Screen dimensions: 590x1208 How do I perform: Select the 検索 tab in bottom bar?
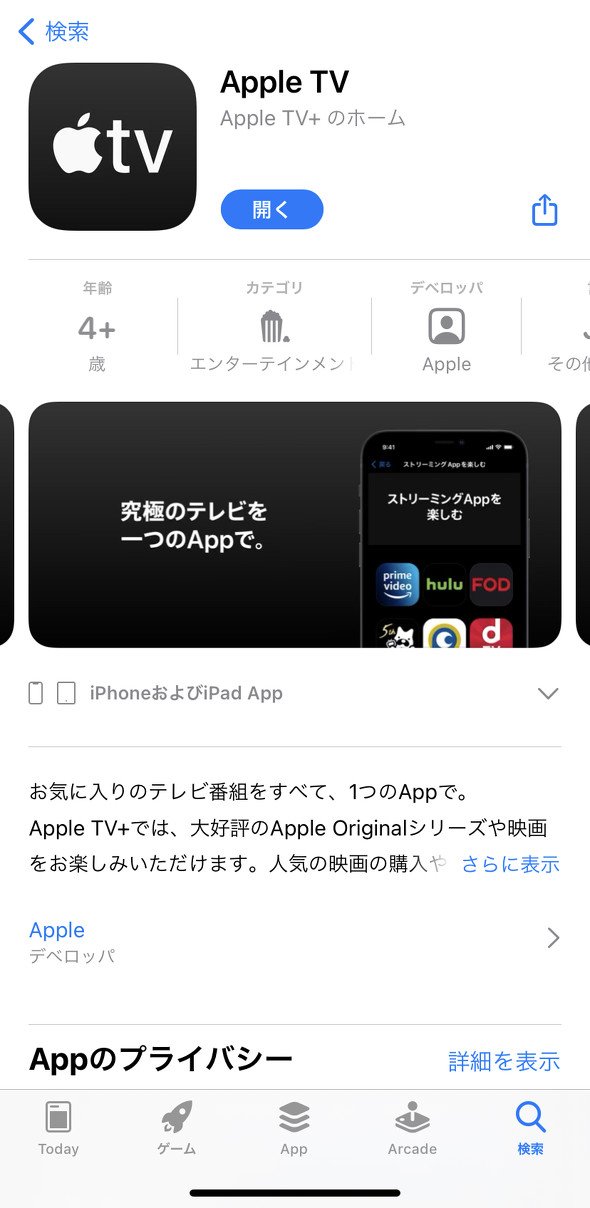pos(530,1128)
